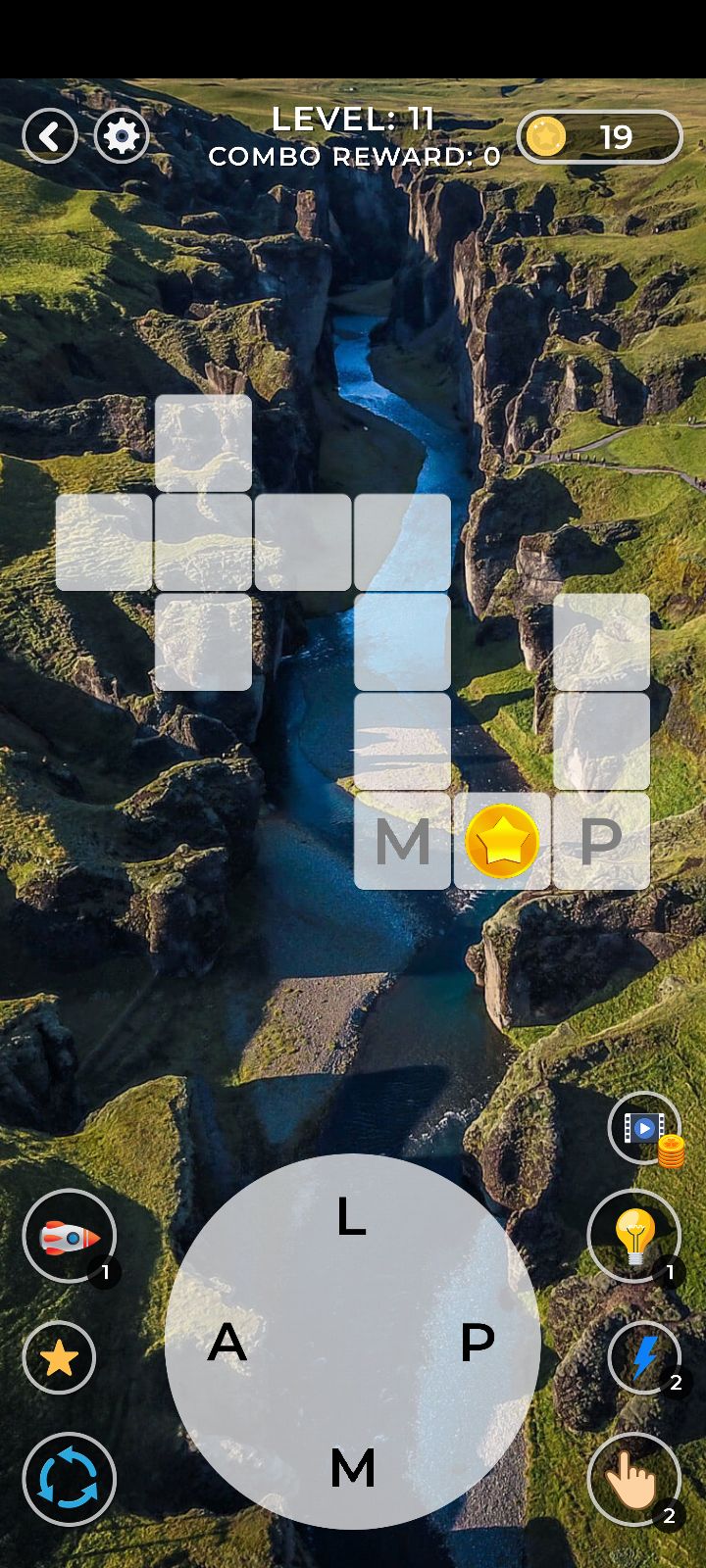Open the star button
Image resolution: width=706 pixels, height=1568 pixels.
[x=59, y=1357]
